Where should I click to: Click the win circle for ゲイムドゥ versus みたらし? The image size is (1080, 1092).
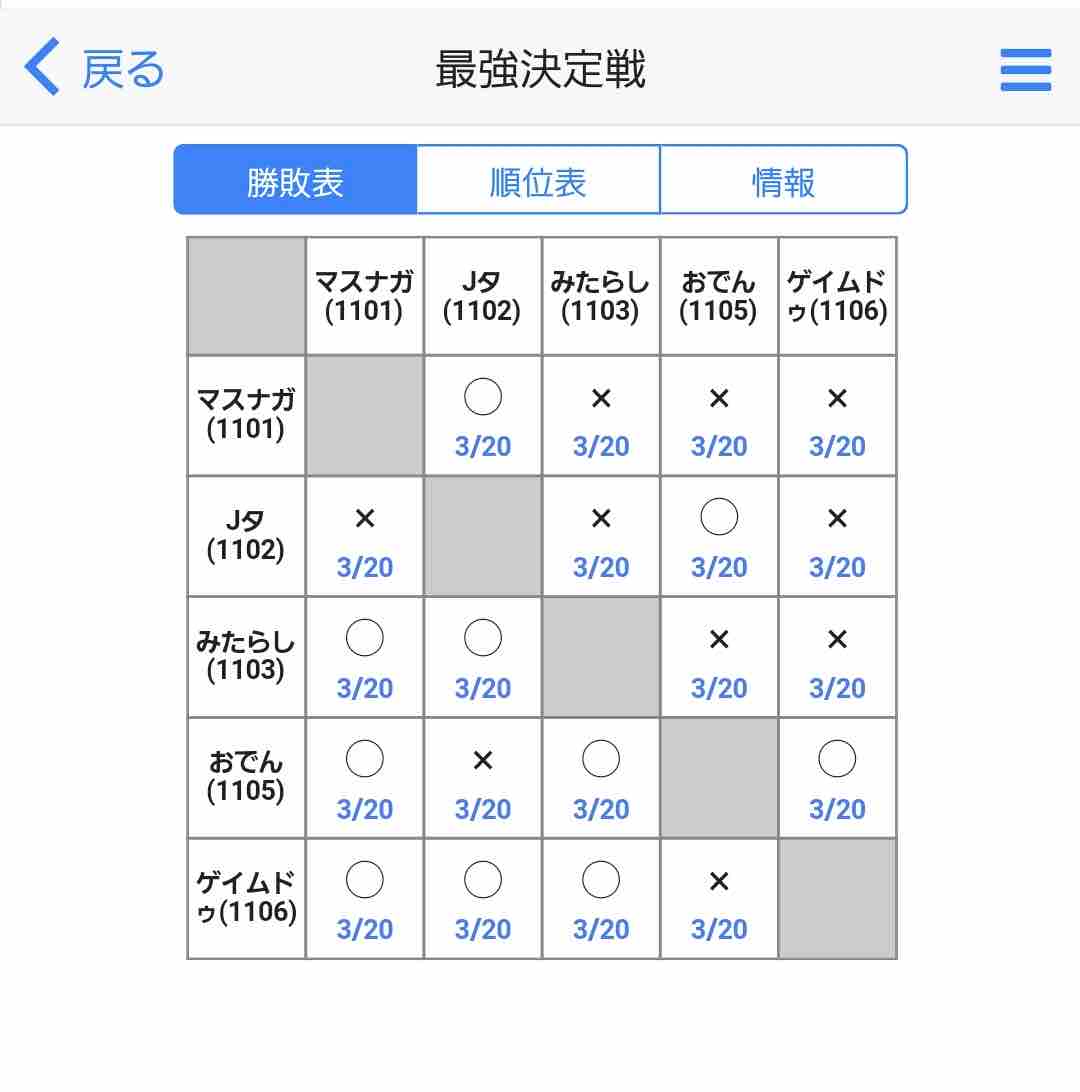point(600,880)
